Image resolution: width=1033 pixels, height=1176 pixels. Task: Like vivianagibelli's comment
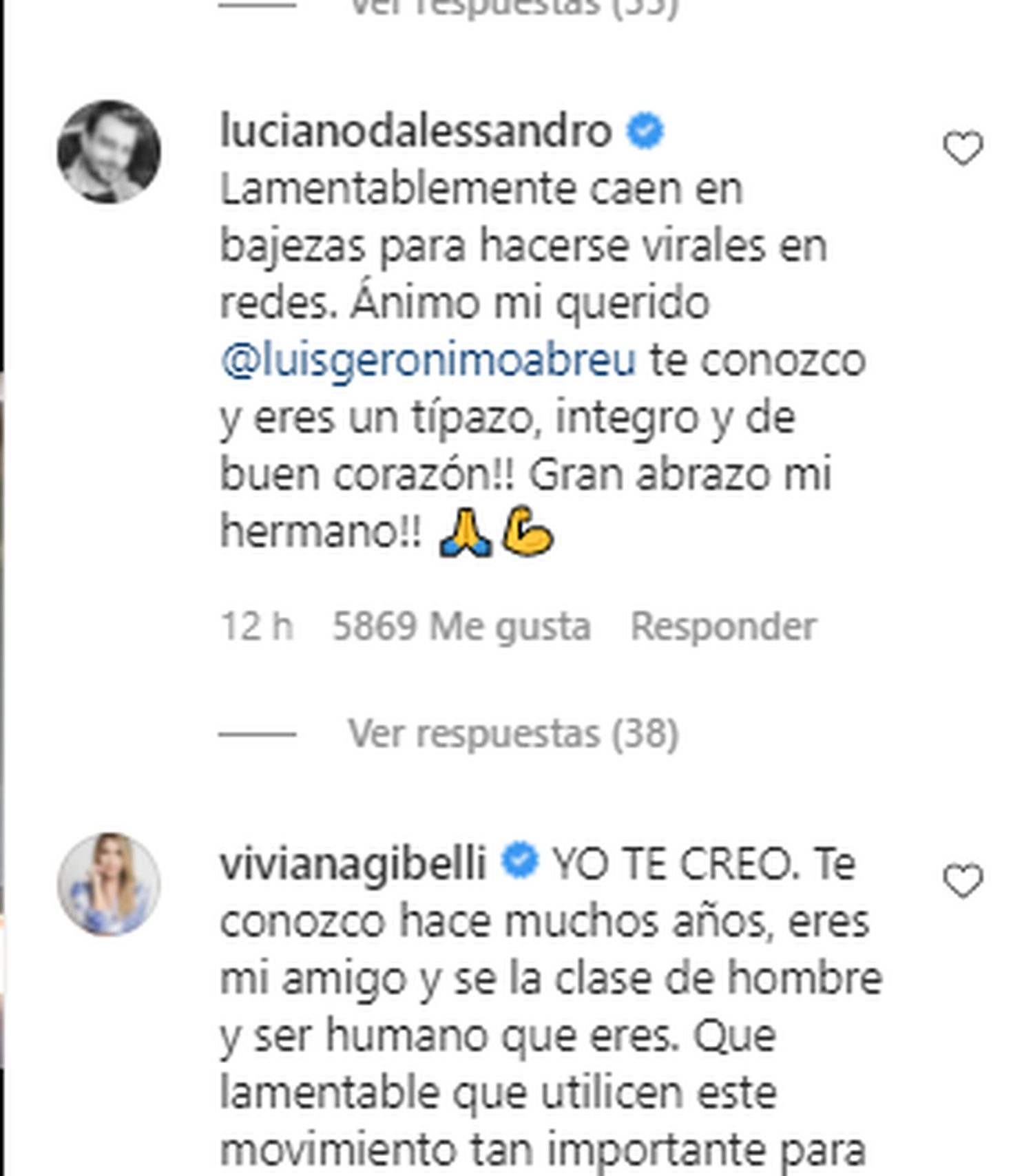pyautogui.click(x=962, y=881)
